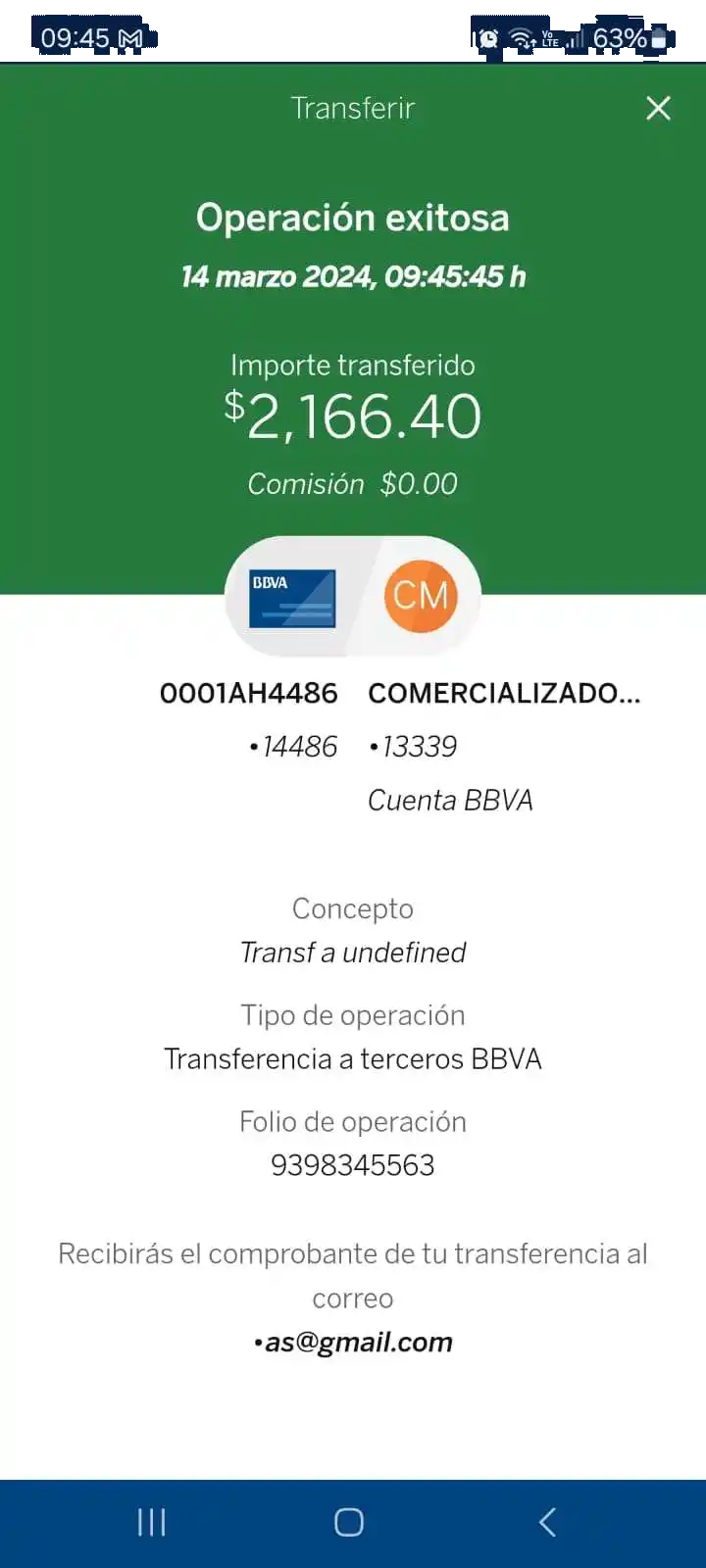Open the recent apps view

(x=151, y=1522)
